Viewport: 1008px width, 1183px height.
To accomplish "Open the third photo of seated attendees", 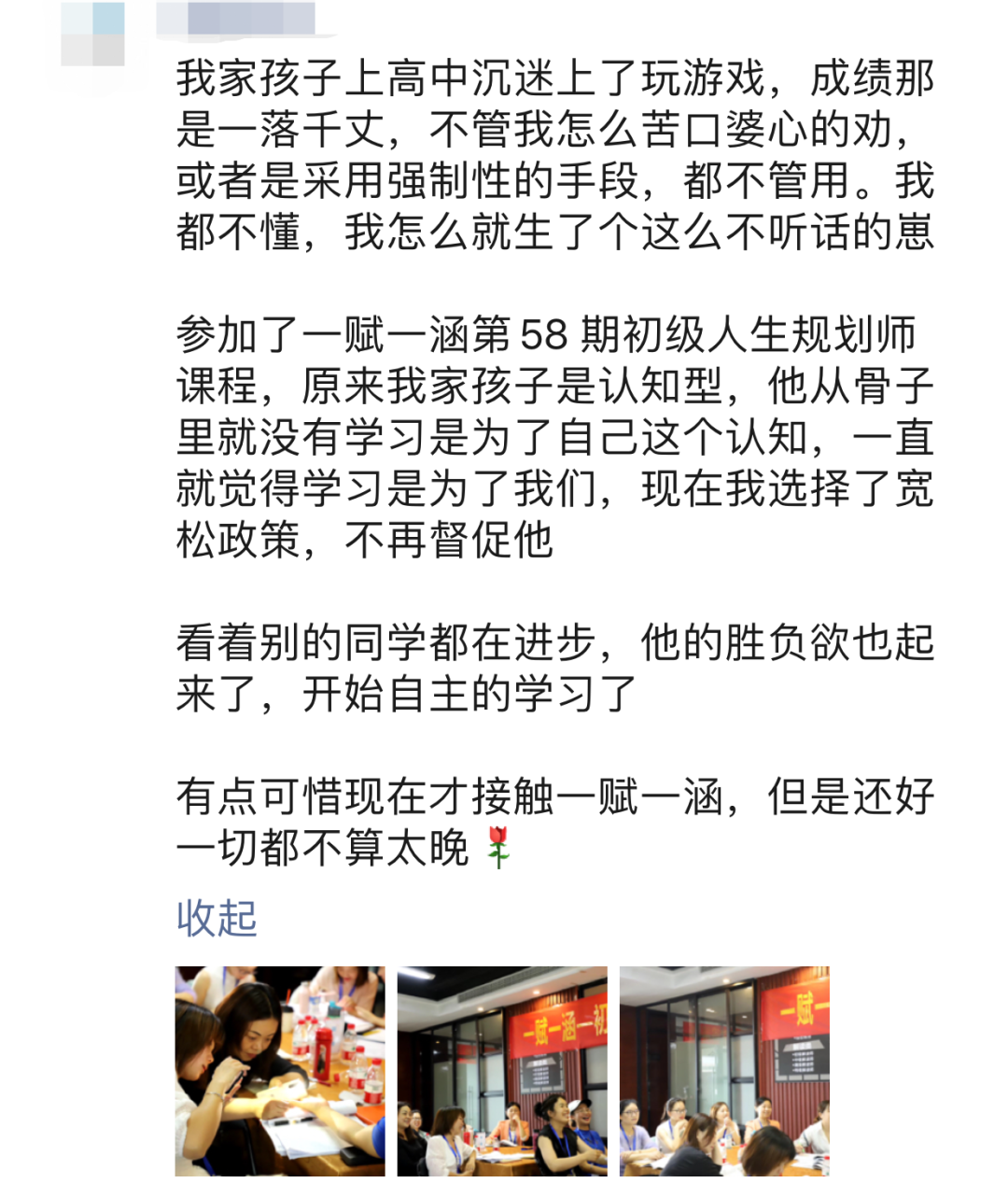I will point(724,1071).
